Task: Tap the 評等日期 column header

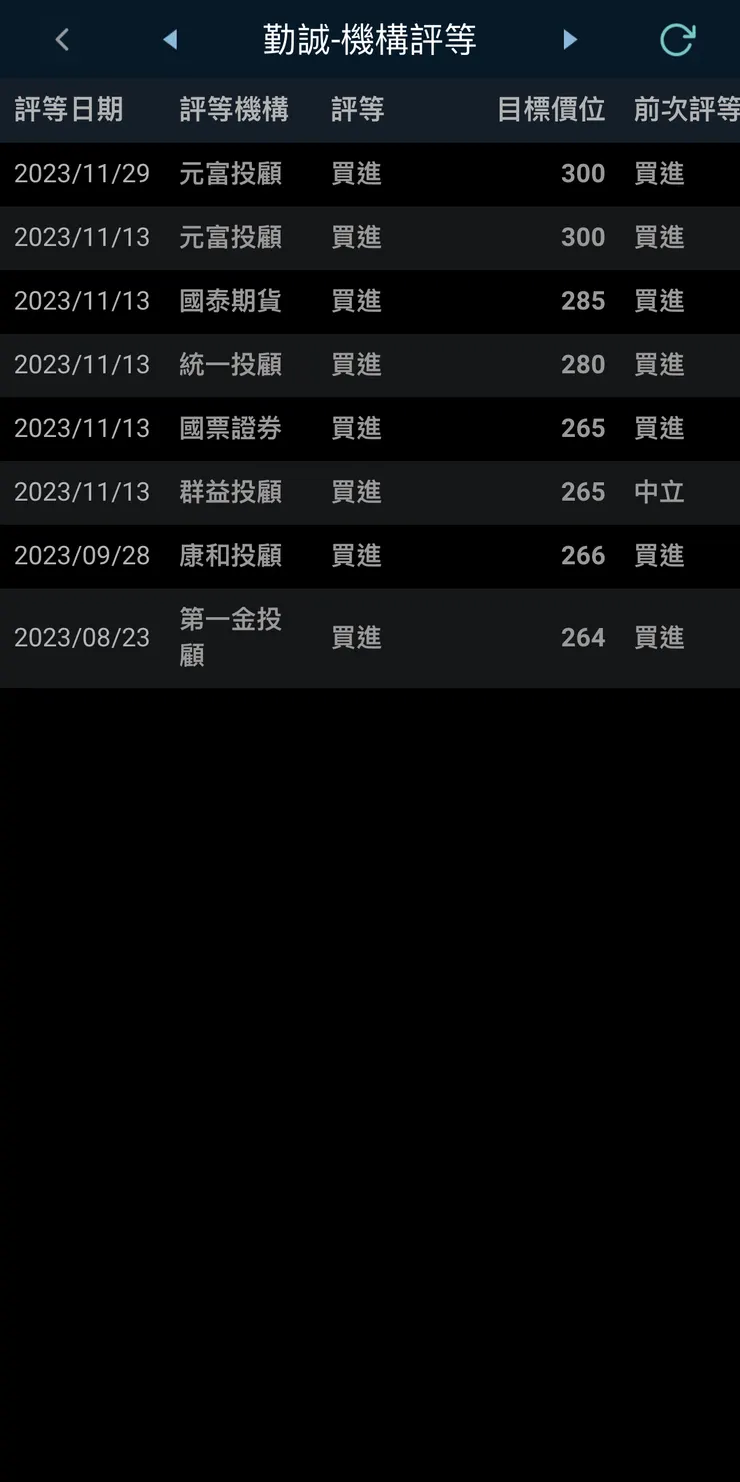Action: point(68,110)
